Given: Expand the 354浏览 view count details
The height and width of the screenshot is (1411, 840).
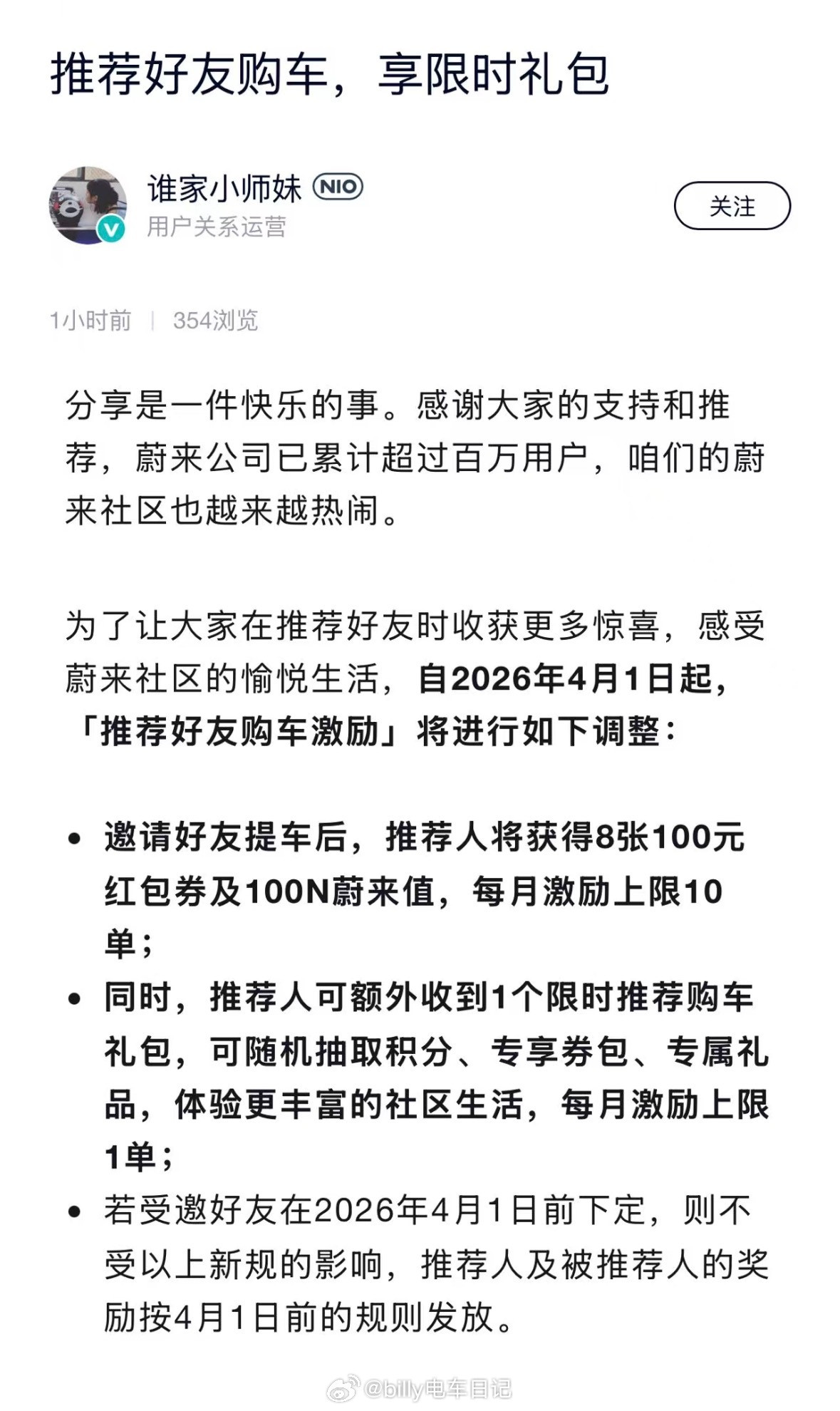Looking at the screenshot, I should pyautogui.click(x=215, y=321).
